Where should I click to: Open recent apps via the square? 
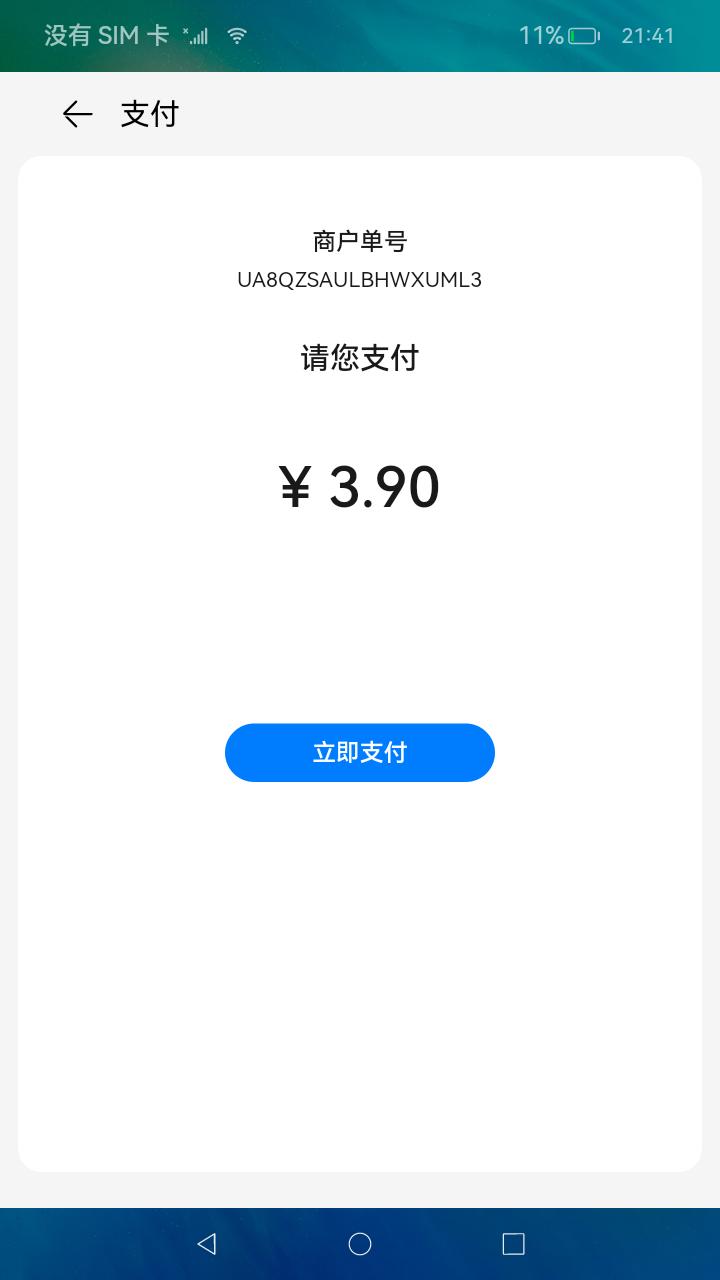[513, 1243]
